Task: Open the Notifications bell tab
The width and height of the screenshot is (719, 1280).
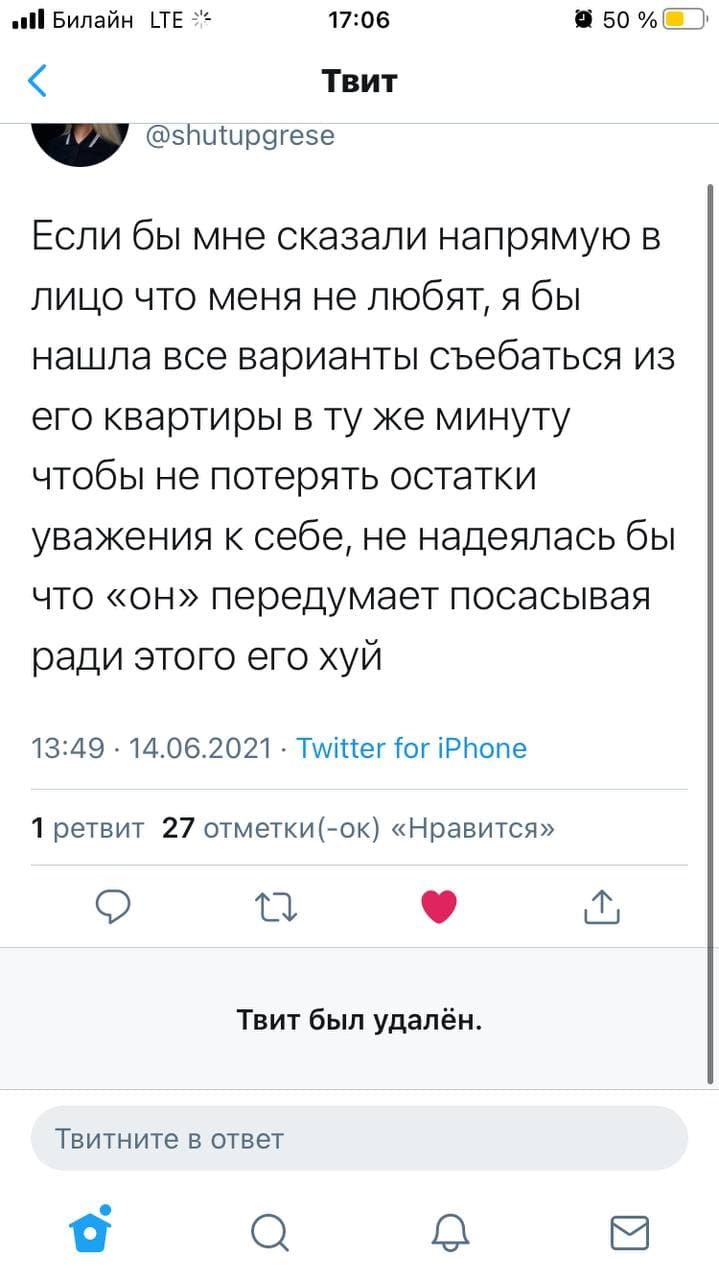Action: (450, 1231)
